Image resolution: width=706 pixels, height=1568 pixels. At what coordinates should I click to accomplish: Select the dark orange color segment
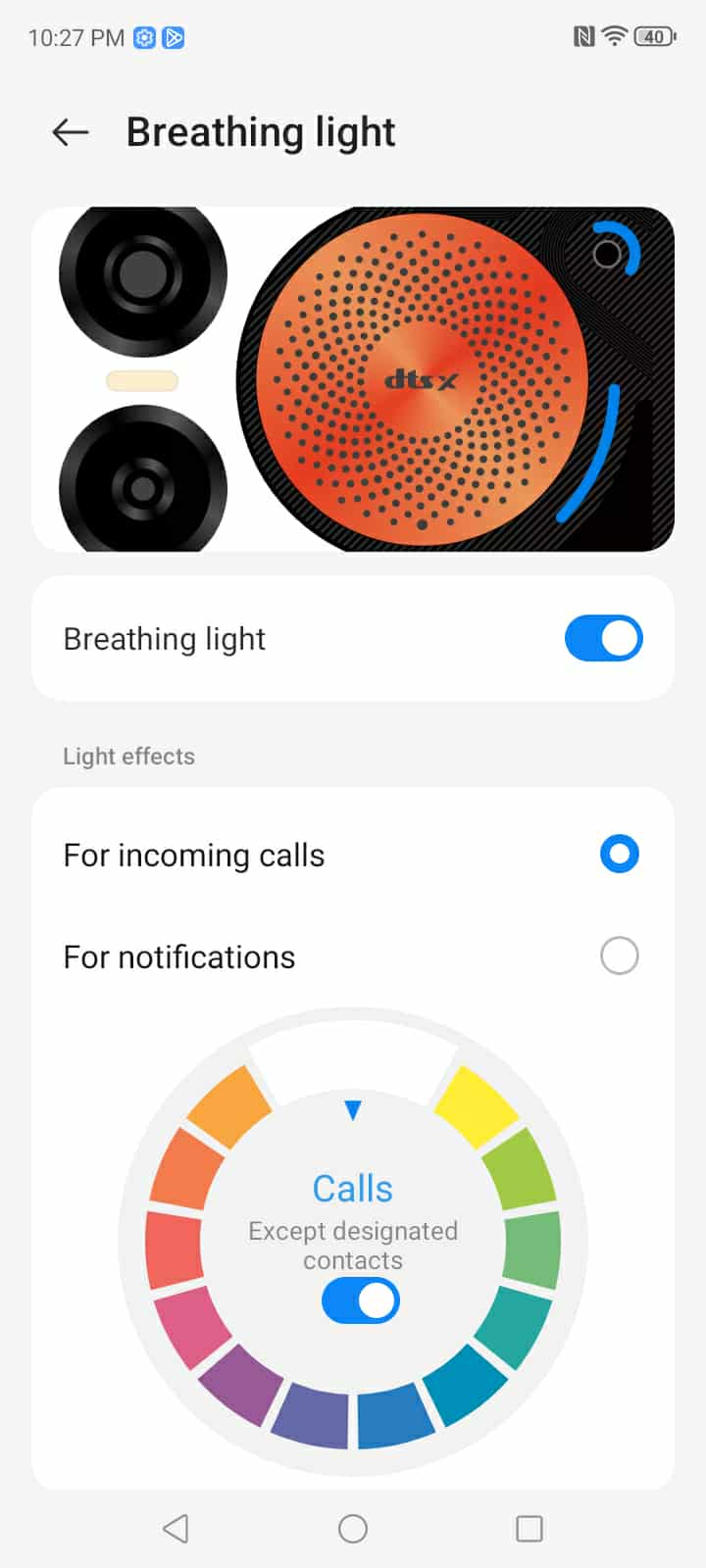tap(187, 1168)
